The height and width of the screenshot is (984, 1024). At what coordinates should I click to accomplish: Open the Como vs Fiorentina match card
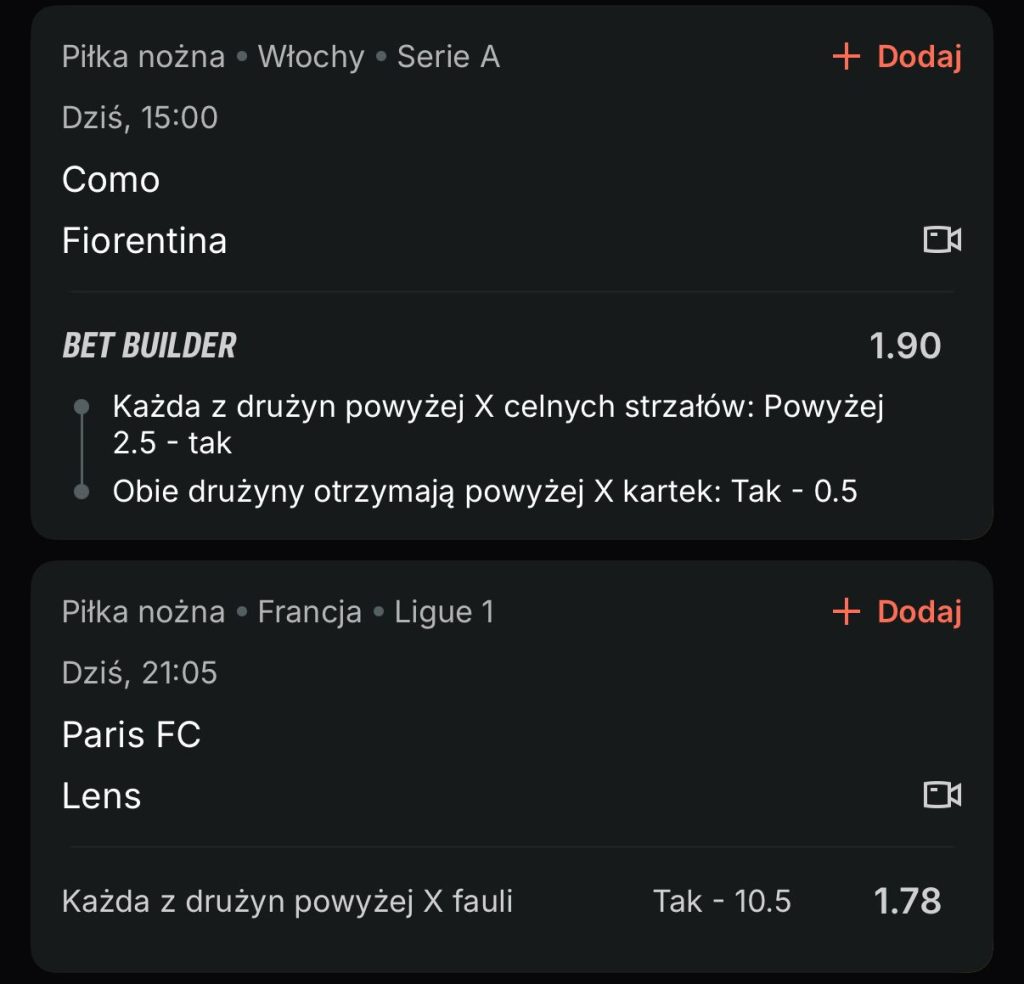(300, 210)
